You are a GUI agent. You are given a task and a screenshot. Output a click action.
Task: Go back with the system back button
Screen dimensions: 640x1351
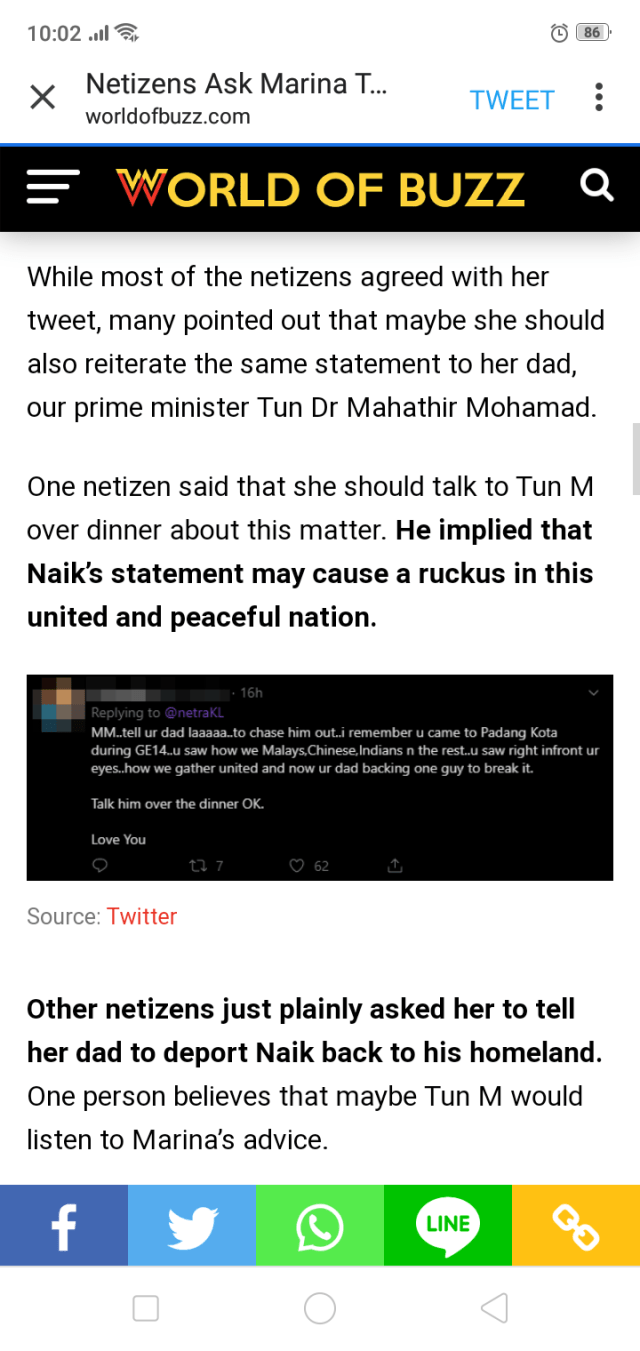pos(494,1308)
